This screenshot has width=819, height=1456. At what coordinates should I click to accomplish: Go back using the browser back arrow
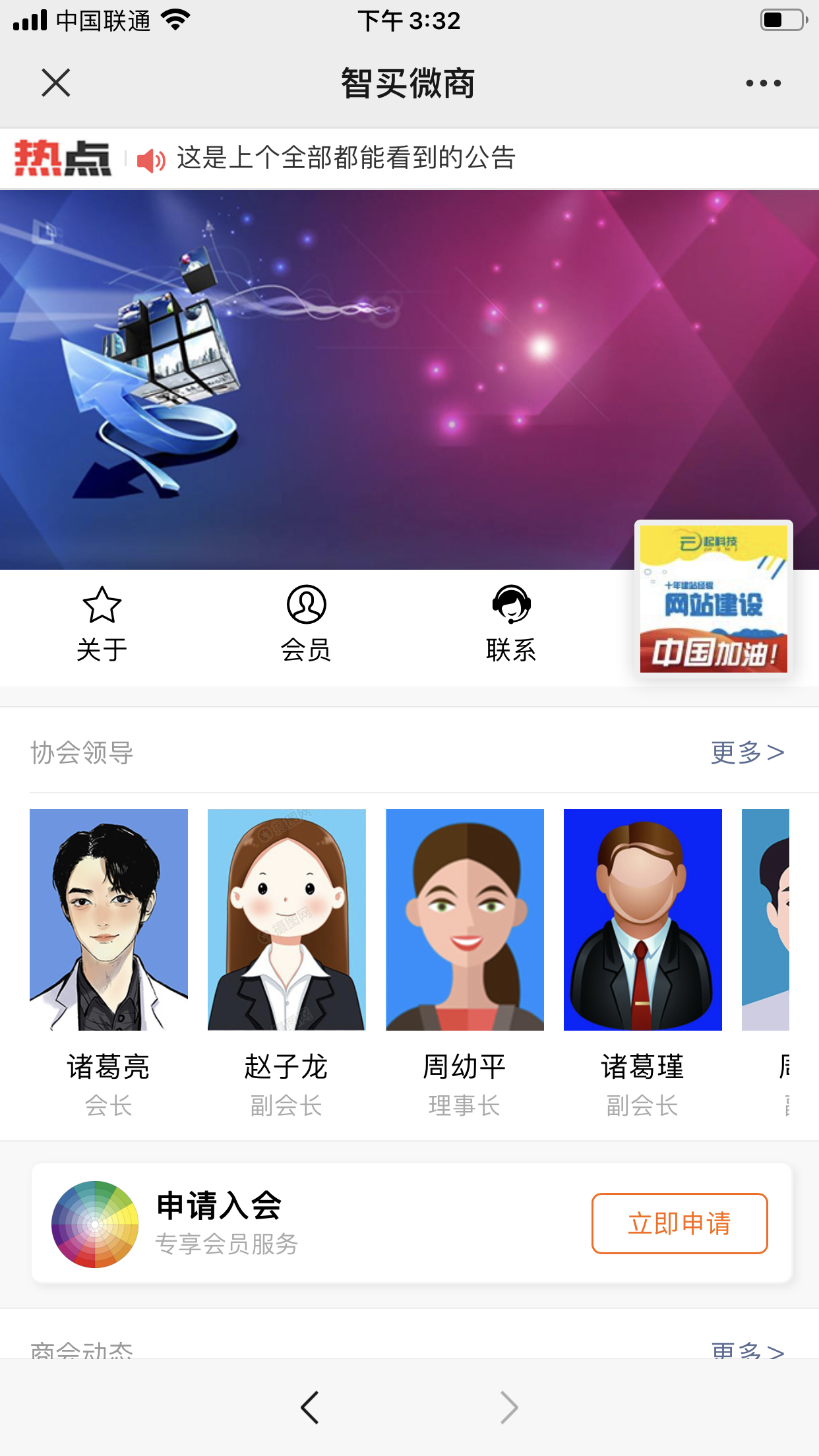(310, 1407)
